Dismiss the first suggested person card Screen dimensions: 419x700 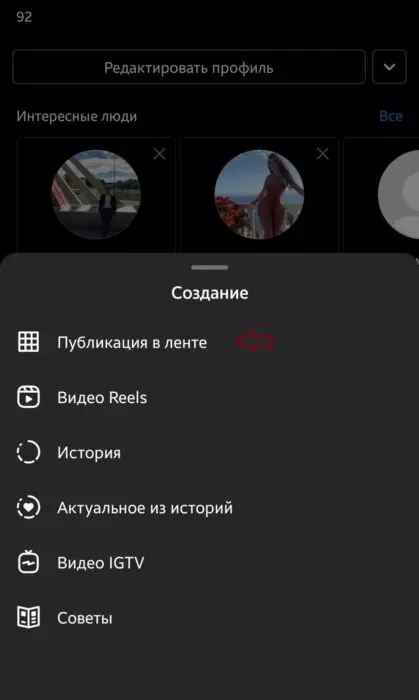[159, 154]
